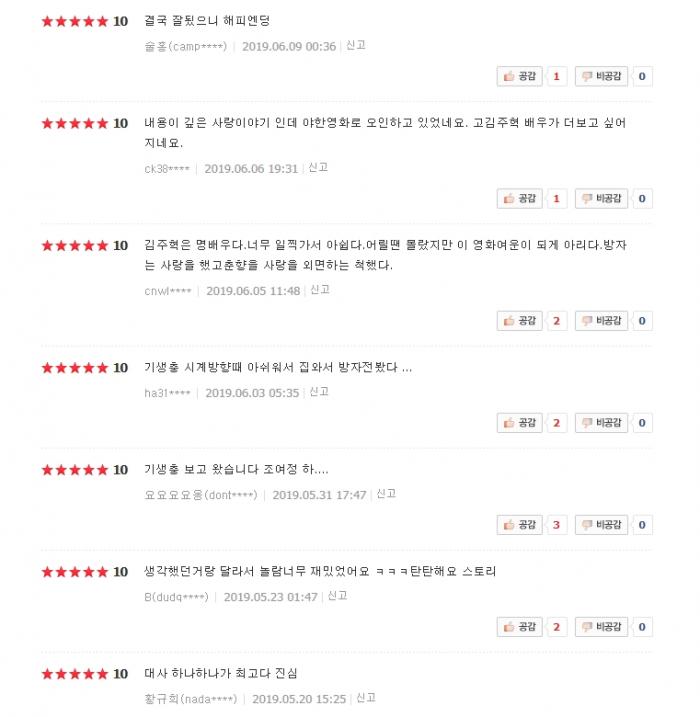Report the review by dont****
This screenshot has width=700, height=717.
click(386, 494)
